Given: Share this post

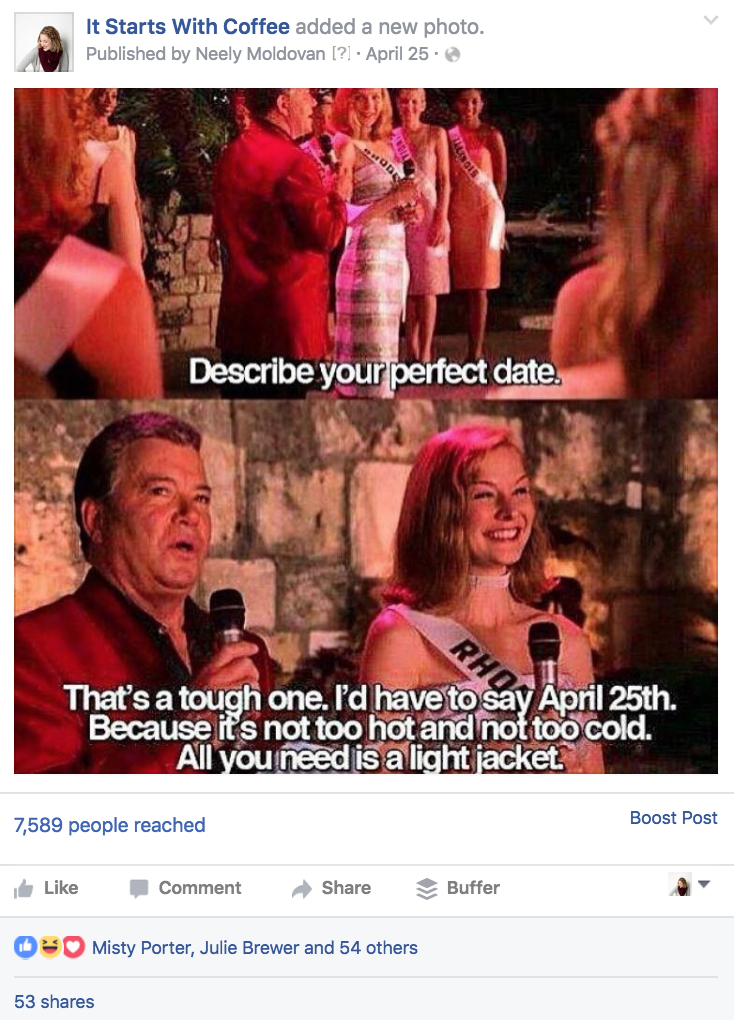Looking at the screenshot, I should (331, 887).
